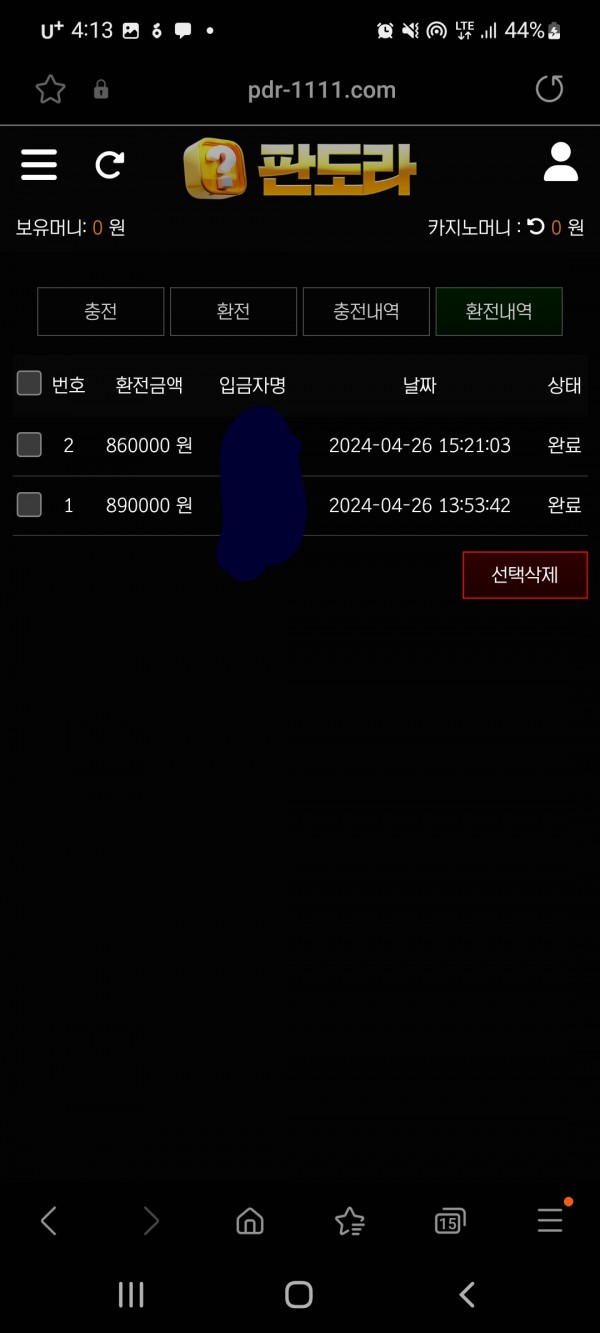
Task: Check the select-all box in header
Action: click(29, 384)
